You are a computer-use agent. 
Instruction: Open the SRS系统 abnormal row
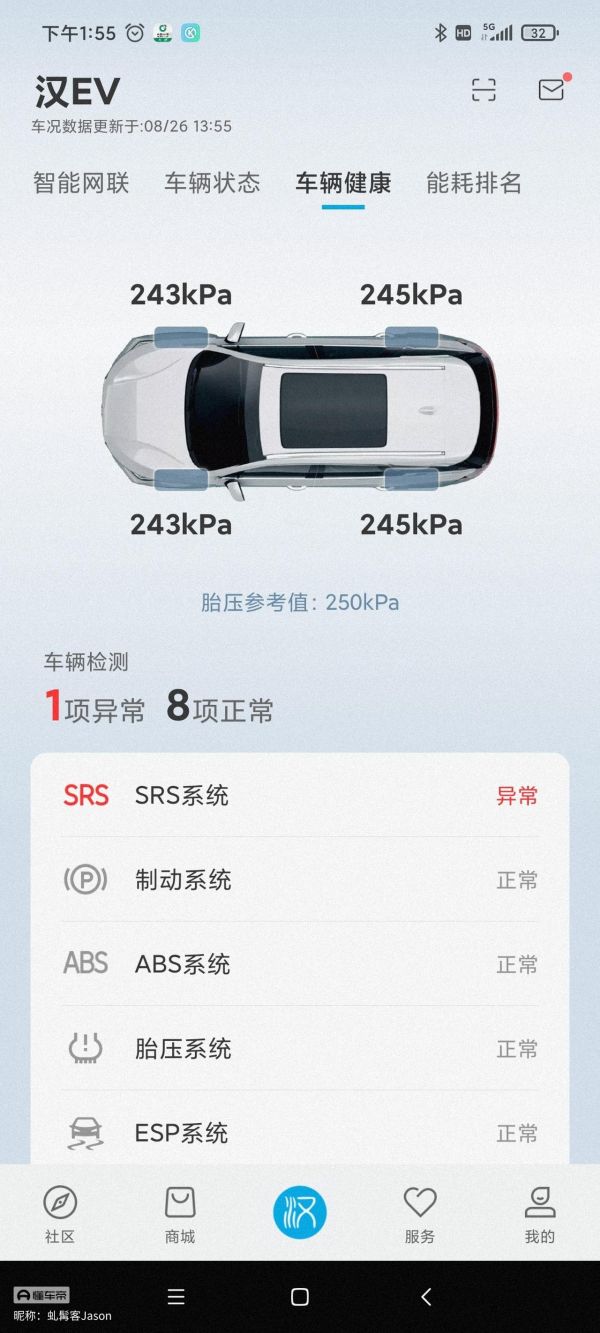(300, 796)
